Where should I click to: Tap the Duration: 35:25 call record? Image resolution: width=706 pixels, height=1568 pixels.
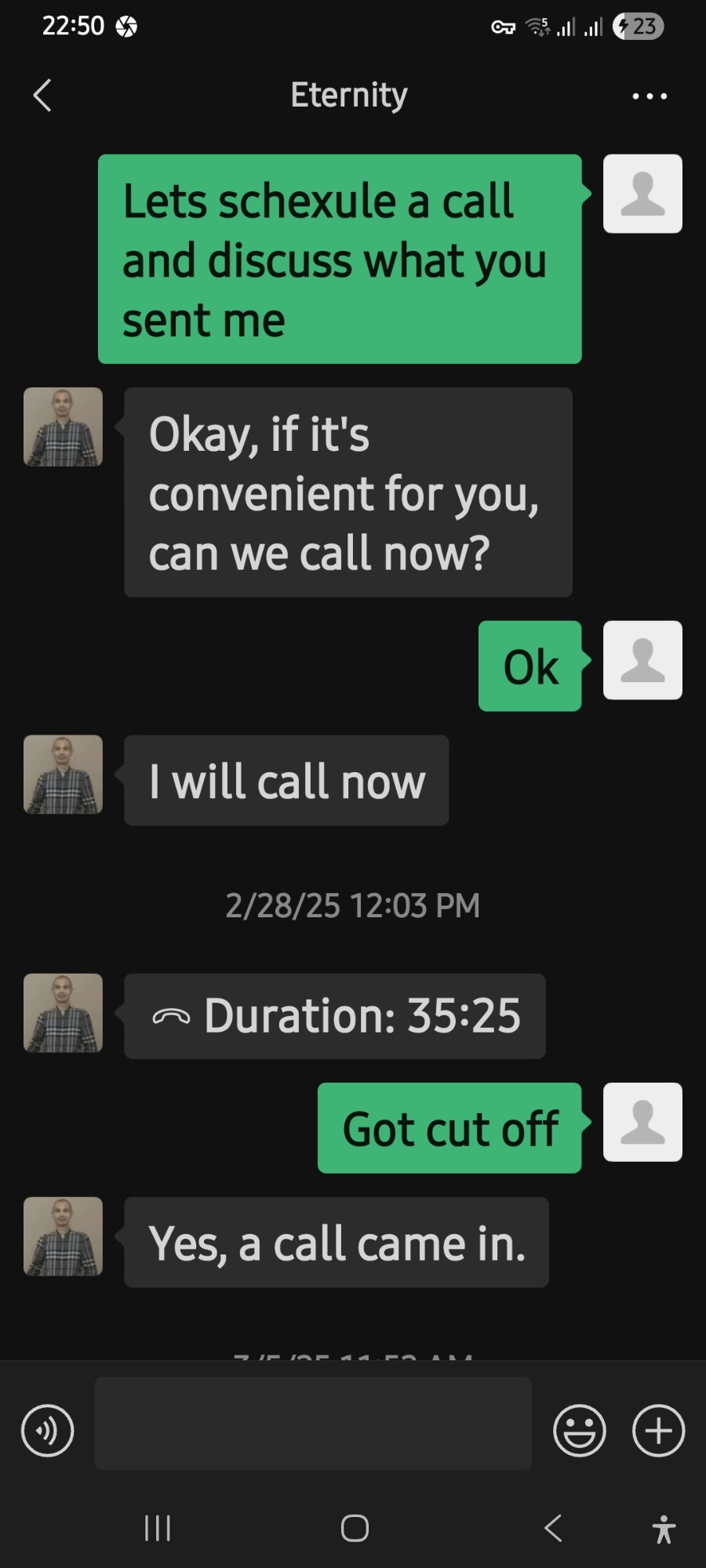pos(335,1016)
